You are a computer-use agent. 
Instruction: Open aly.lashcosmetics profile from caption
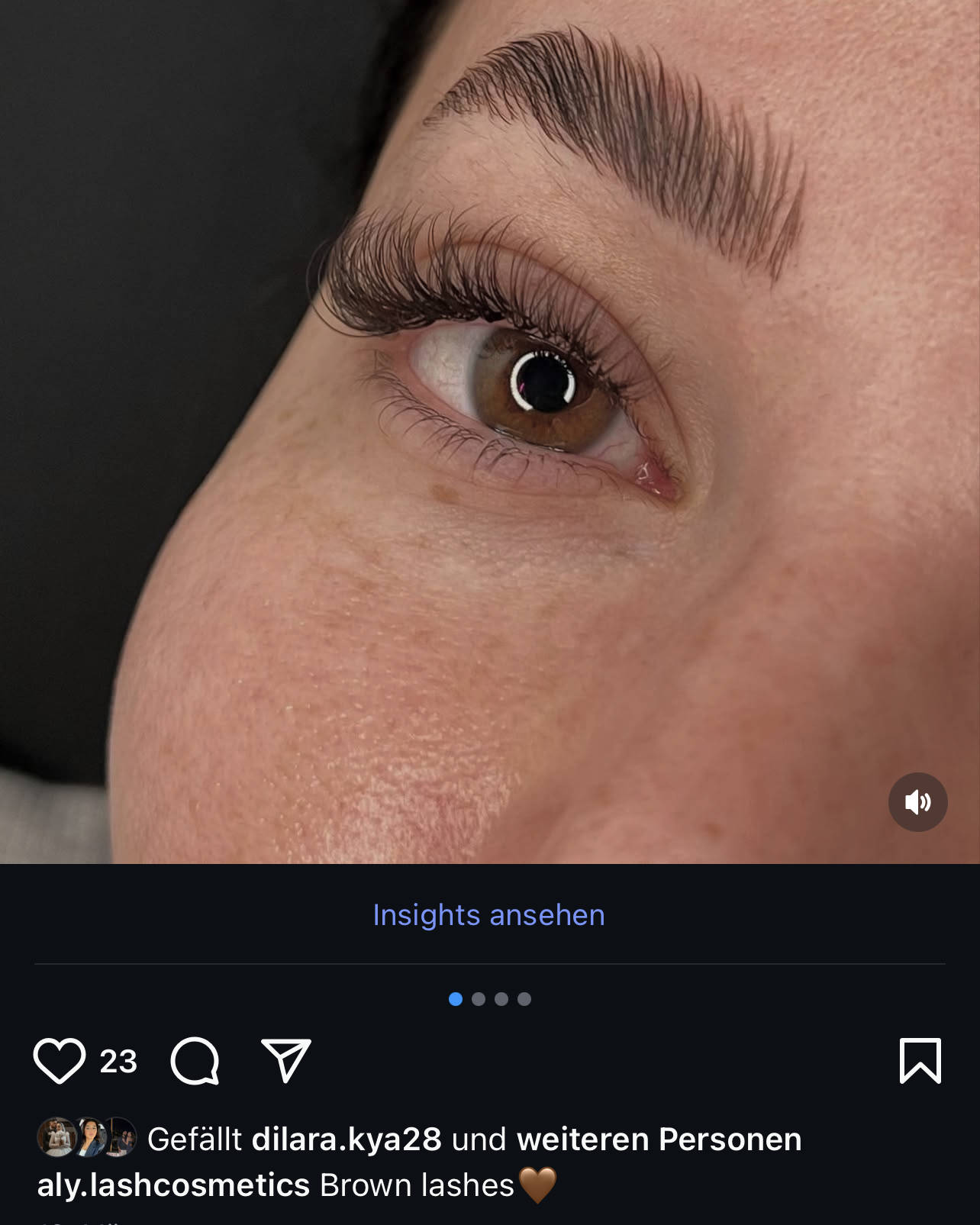click(173, 1185)
